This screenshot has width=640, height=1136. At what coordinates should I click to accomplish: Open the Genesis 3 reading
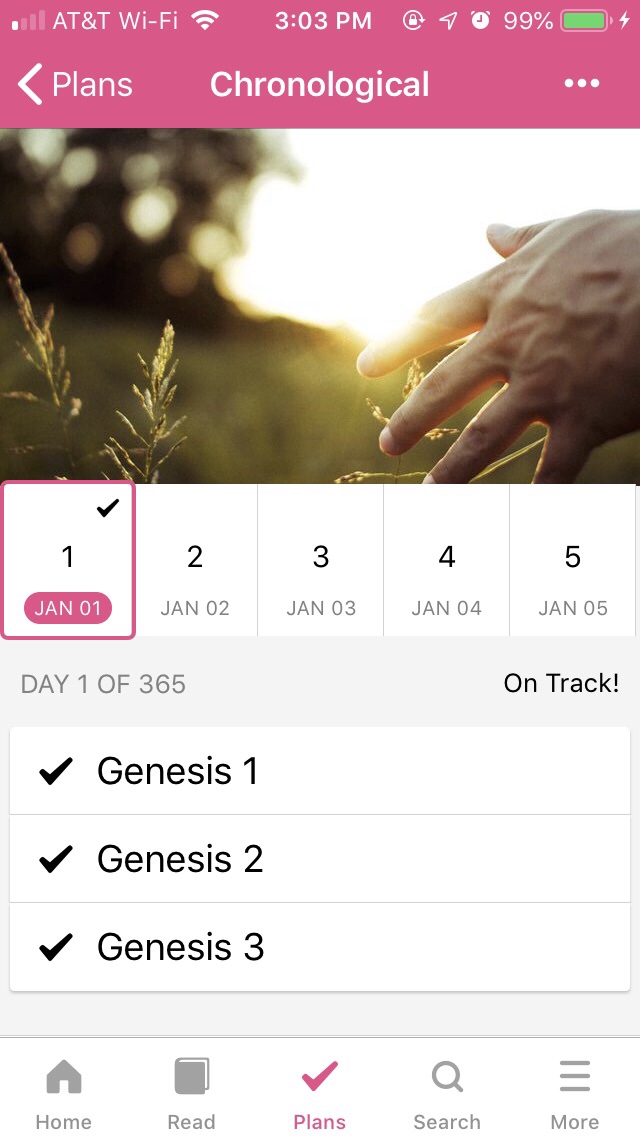(x=320, y=947)
